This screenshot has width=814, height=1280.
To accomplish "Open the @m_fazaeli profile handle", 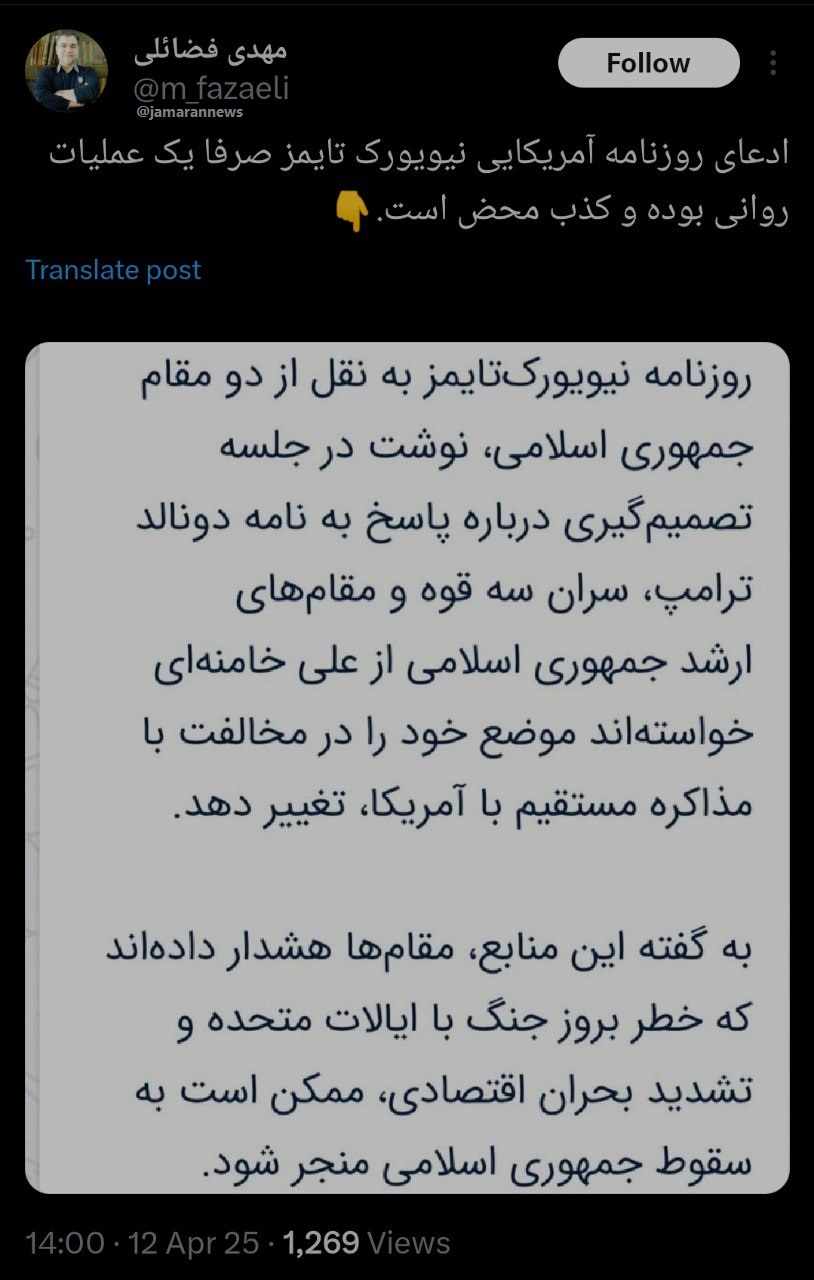I will pyautogui.click(x=211, y=89).
